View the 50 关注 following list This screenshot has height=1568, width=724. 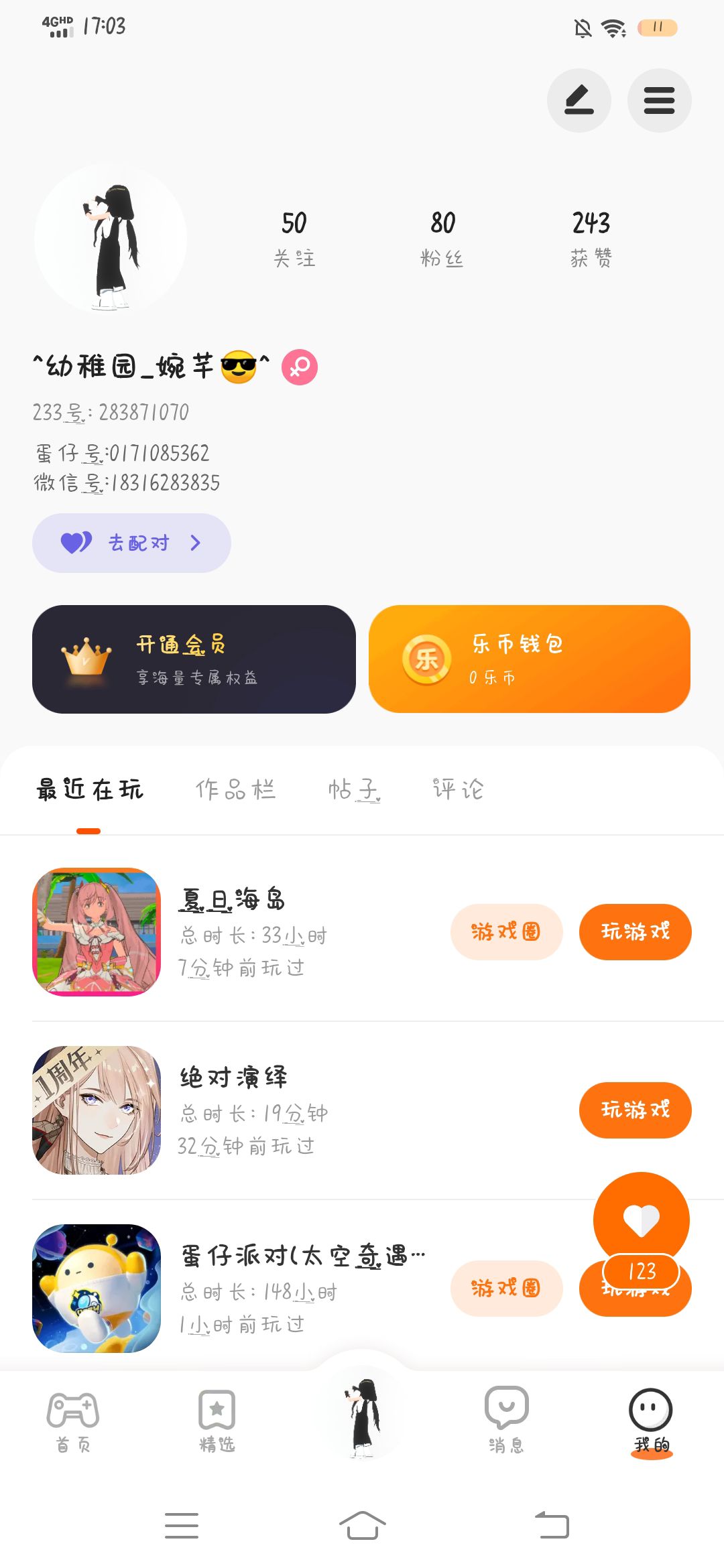294,239
